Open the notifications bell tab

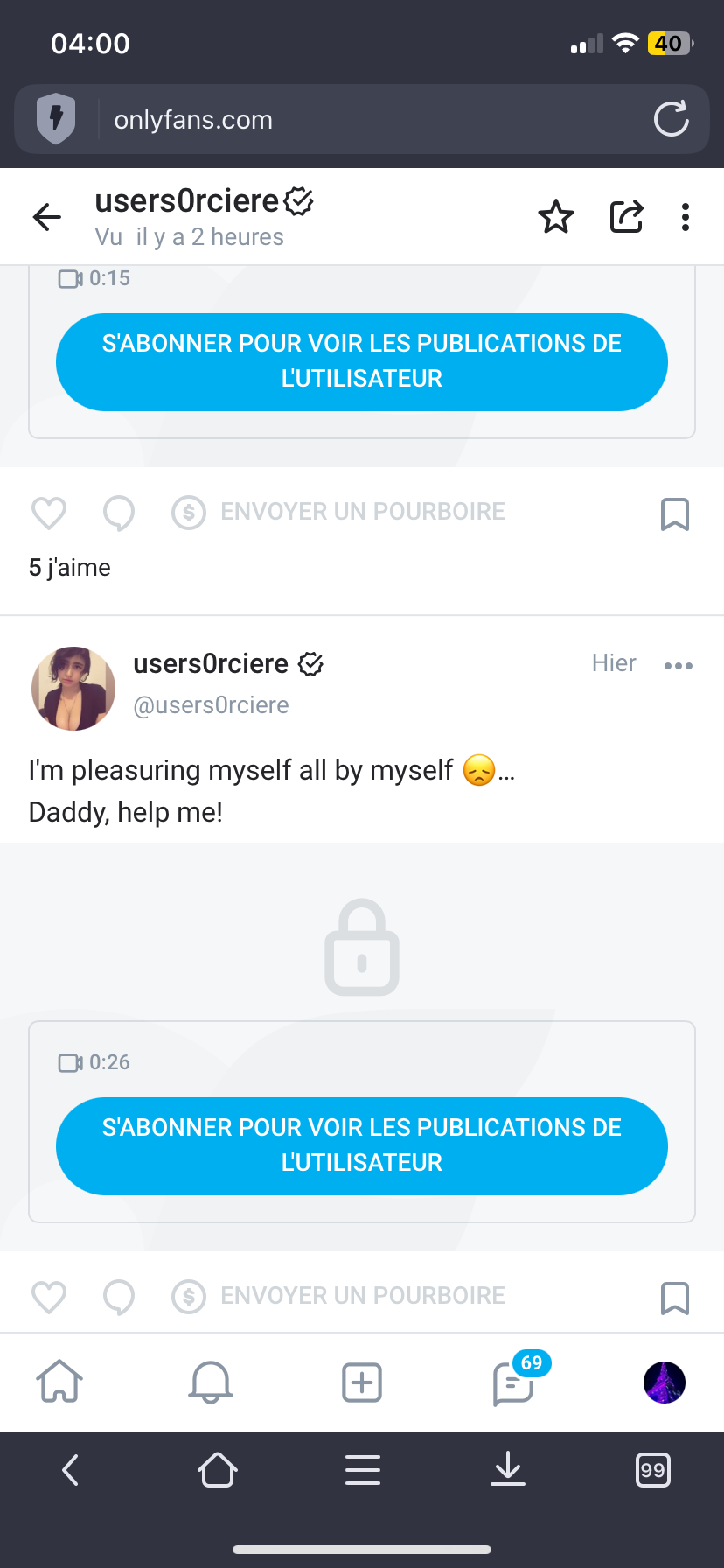[x=211, y=1382]
